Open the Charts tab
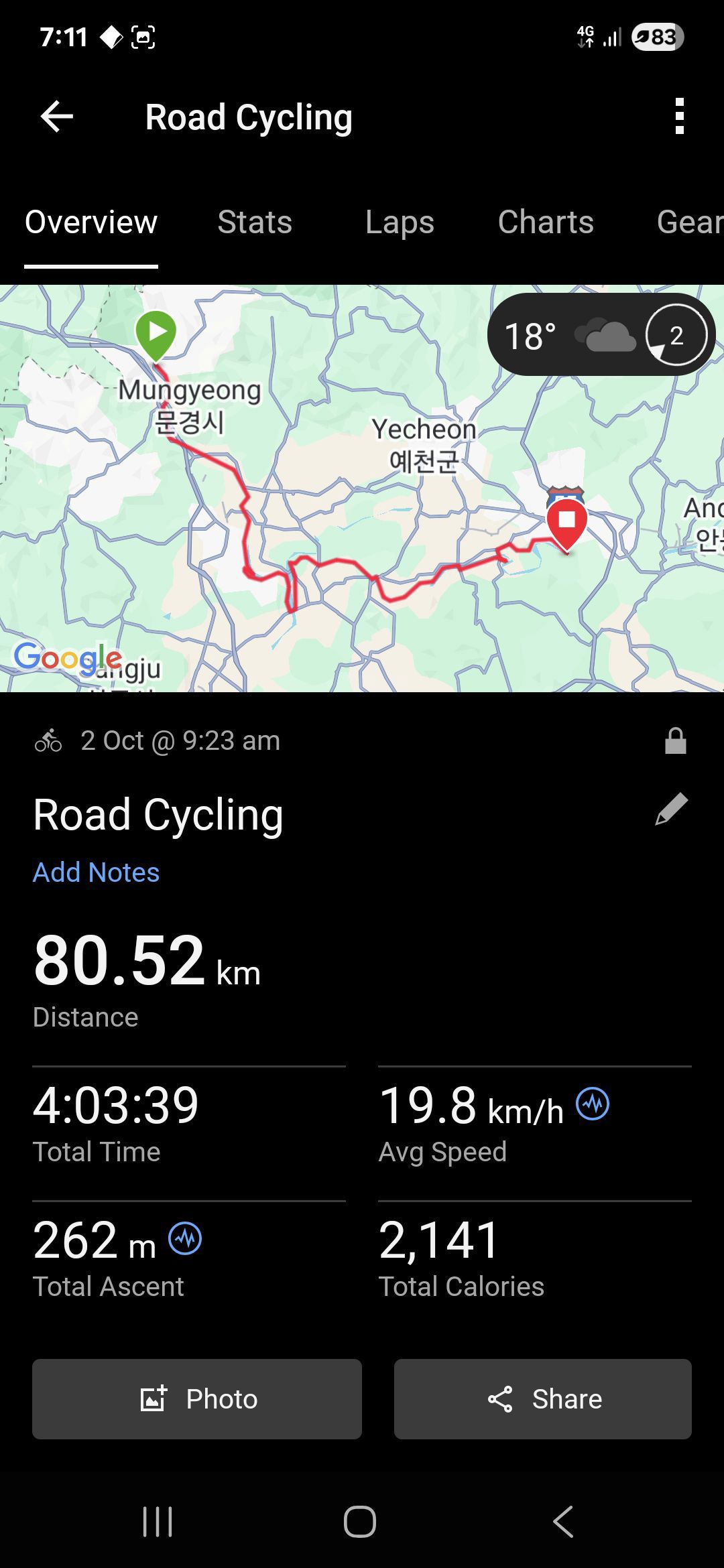Screen dimensions: 724x1568 (x=546, y=222)
